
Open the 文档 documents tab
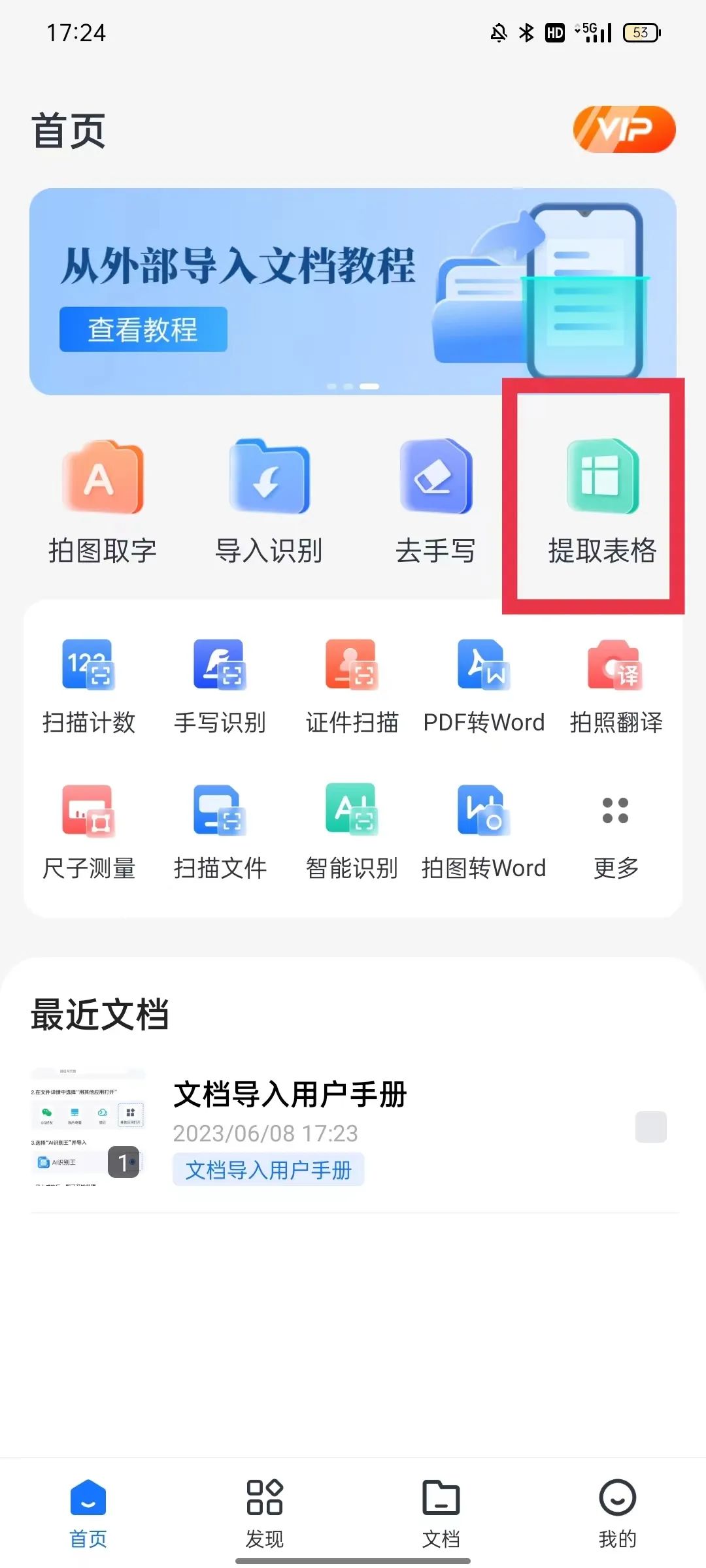(x=441, y=1509)
